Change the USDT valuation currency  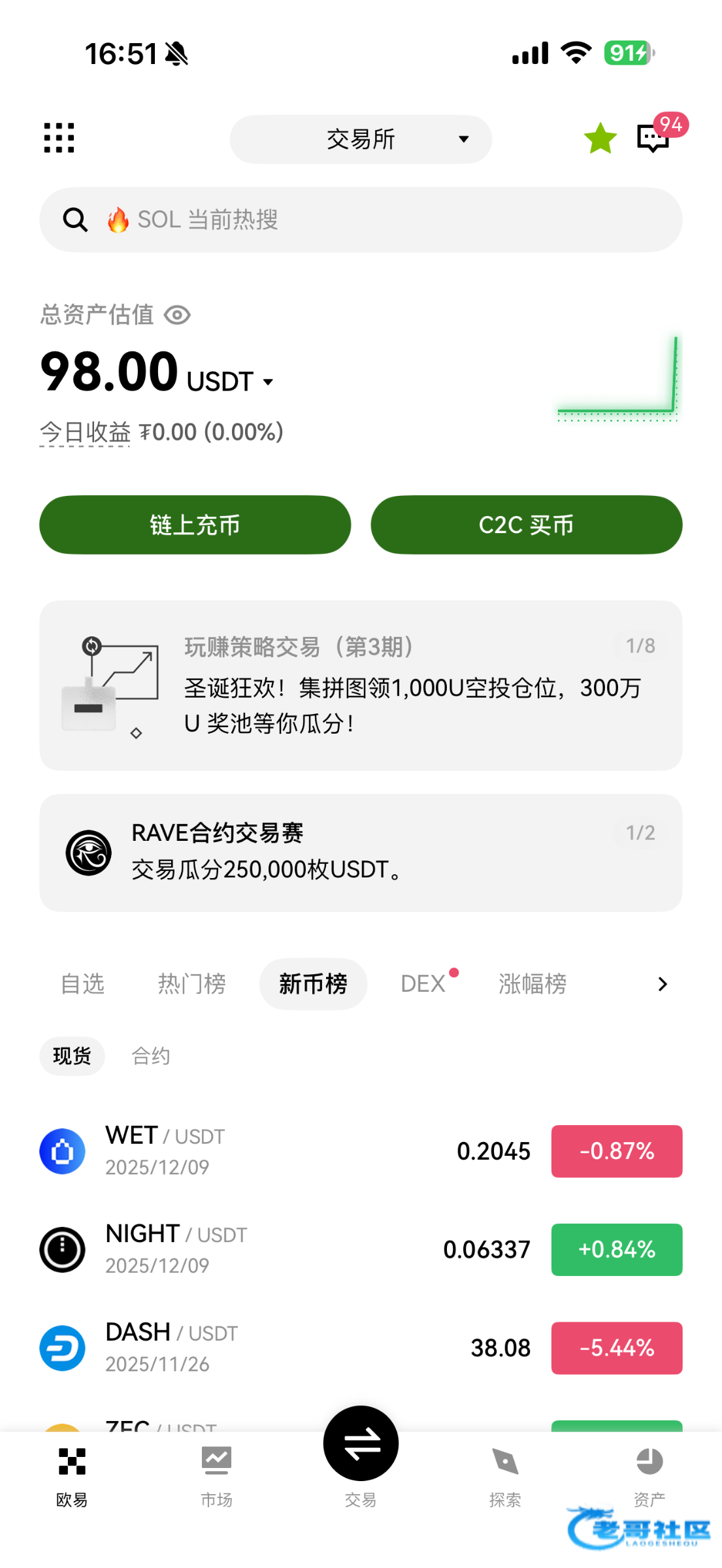pyautogui.click(x=230, y=382)
